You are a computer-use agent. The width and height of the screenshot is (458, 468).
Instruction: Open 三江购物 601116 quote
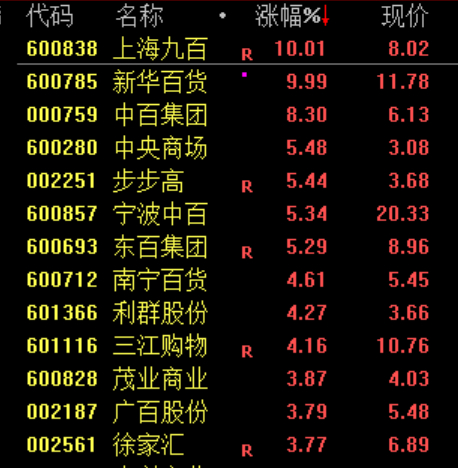coord(229,345)
